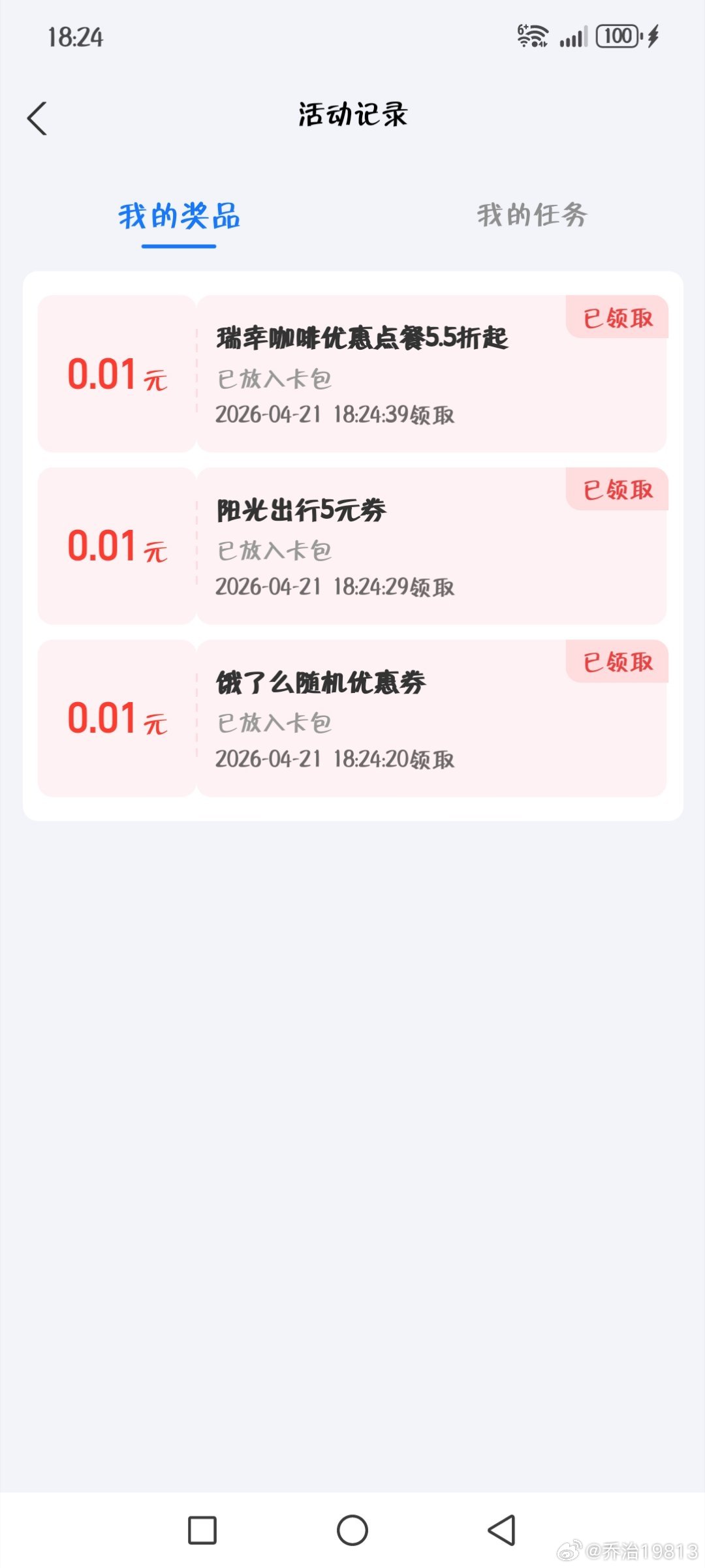Go back from the 活动记录 page
This screenshot has width=705, height=1568.
point(37,118)
